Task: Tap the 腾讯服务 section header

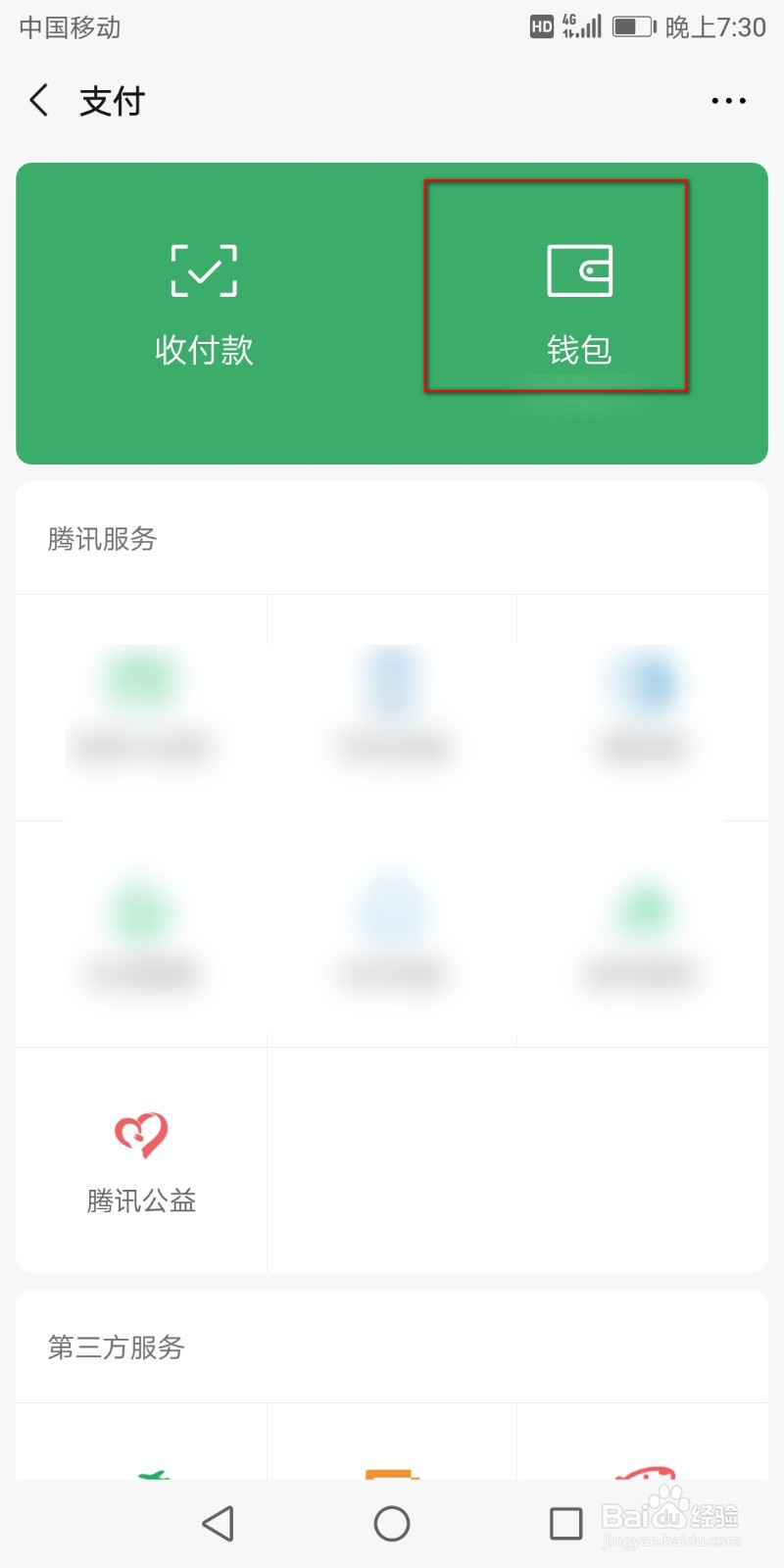Action: (x=102, y=539)
